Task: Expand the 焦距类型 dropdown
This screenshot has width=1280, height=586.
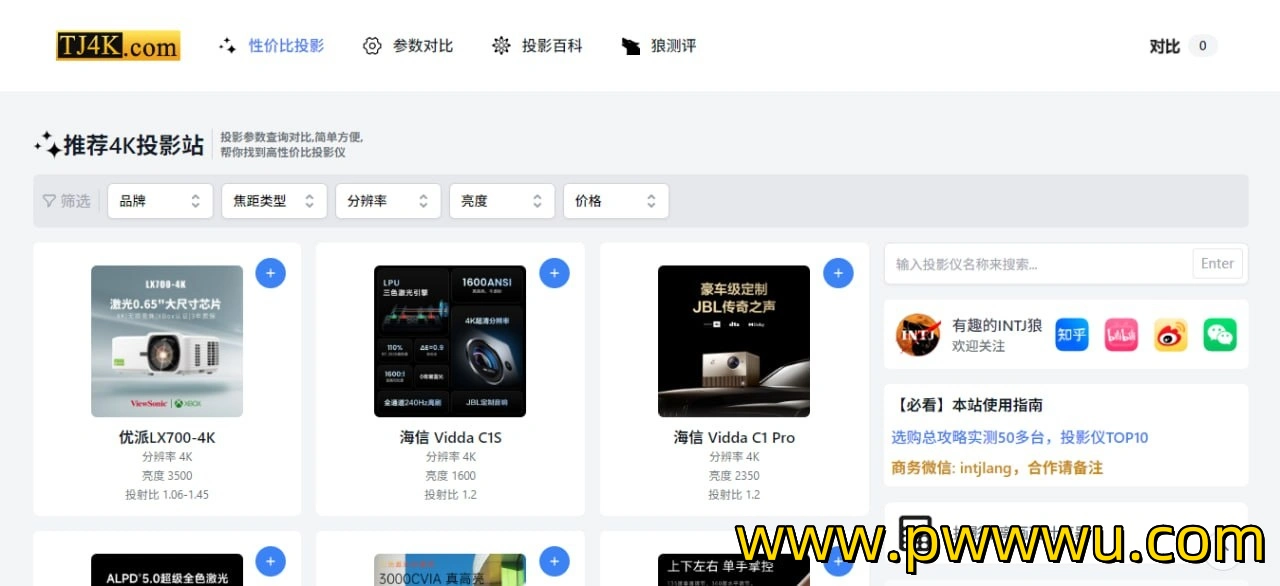Action: (x=274, y=201)
